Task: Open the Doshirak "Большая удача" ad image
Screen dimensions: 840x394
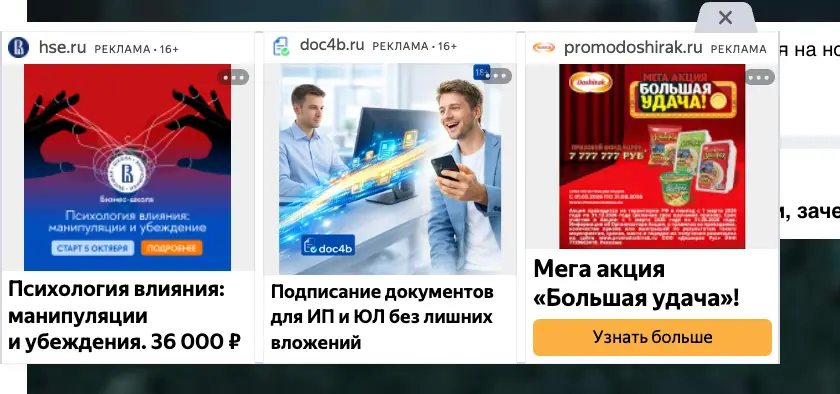Action: 652,157
